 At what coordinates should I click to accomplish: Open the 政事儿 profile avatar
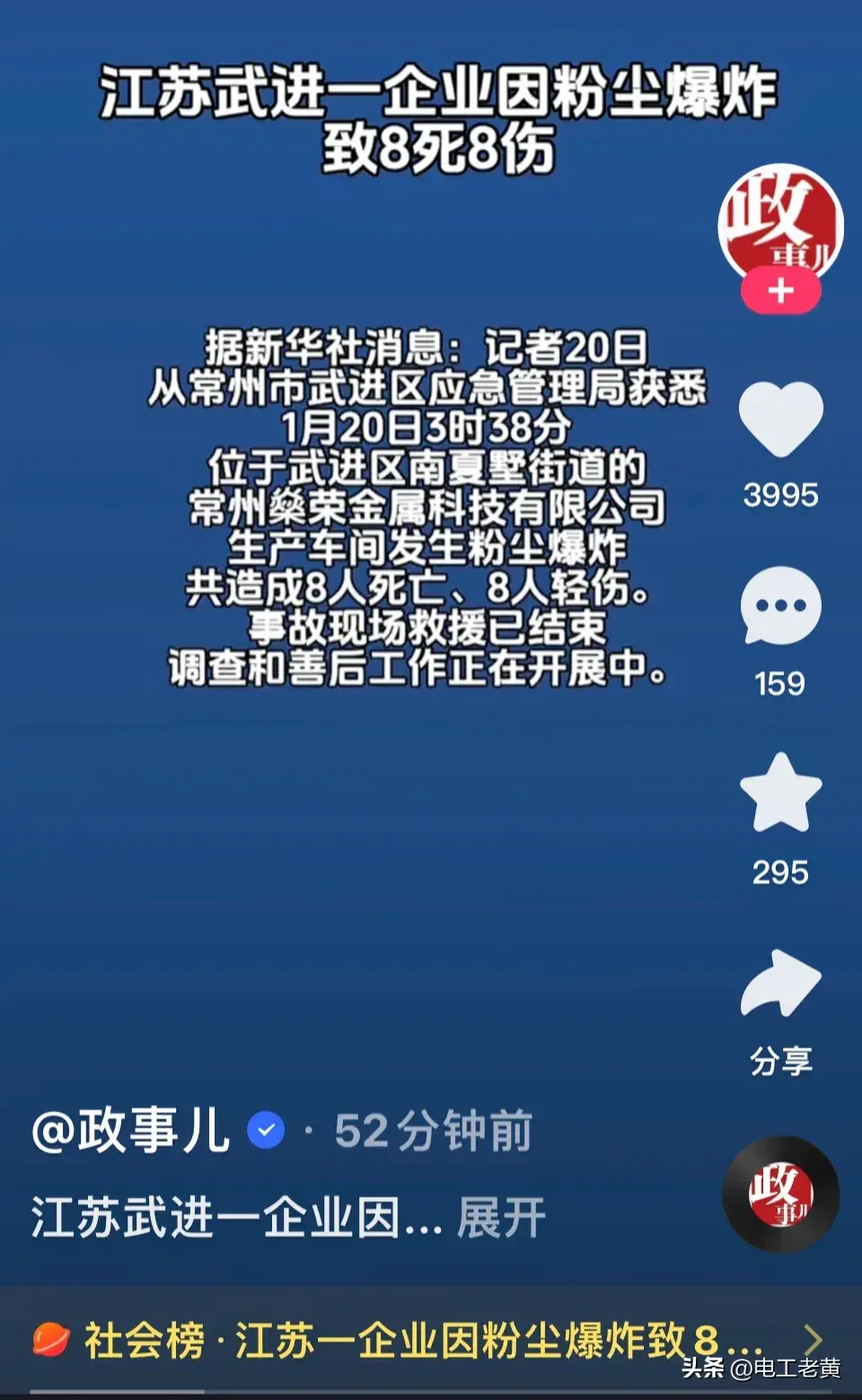point(780,223)
